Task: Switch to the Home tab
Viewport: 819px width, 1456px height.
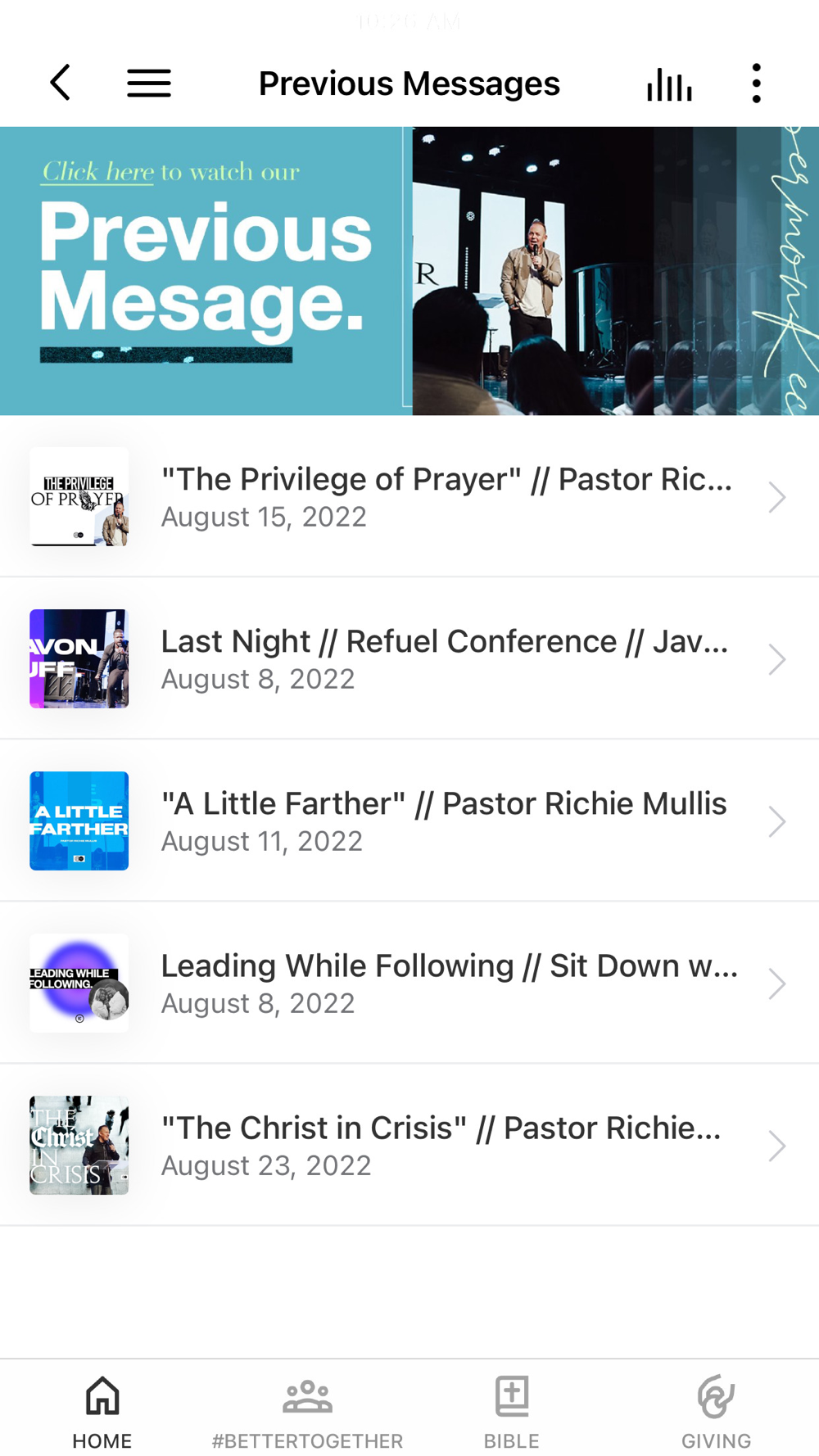Action: (102, 1410)
